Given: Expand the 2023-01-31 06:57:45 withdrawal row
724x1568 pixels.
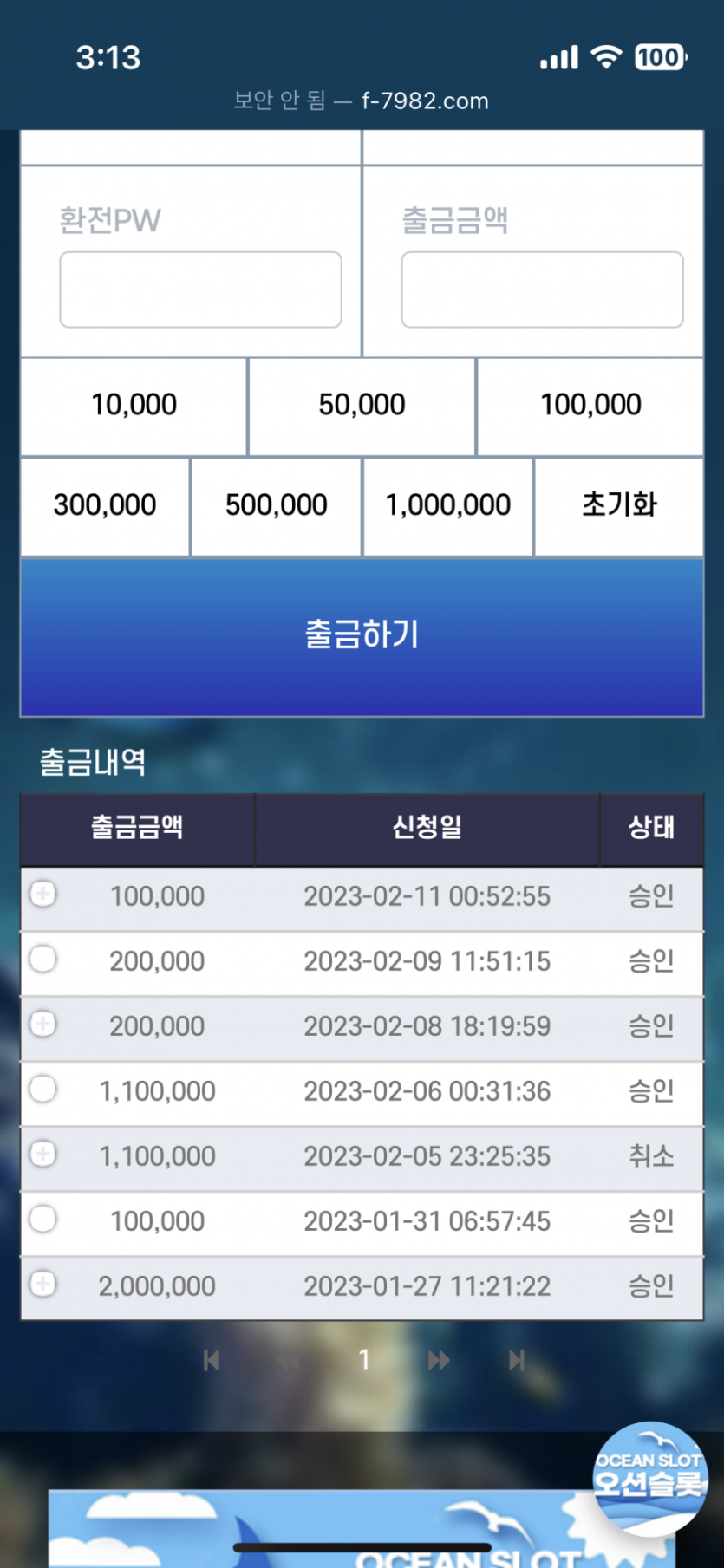Looking at the screenshot, I should coord(42,1219).
